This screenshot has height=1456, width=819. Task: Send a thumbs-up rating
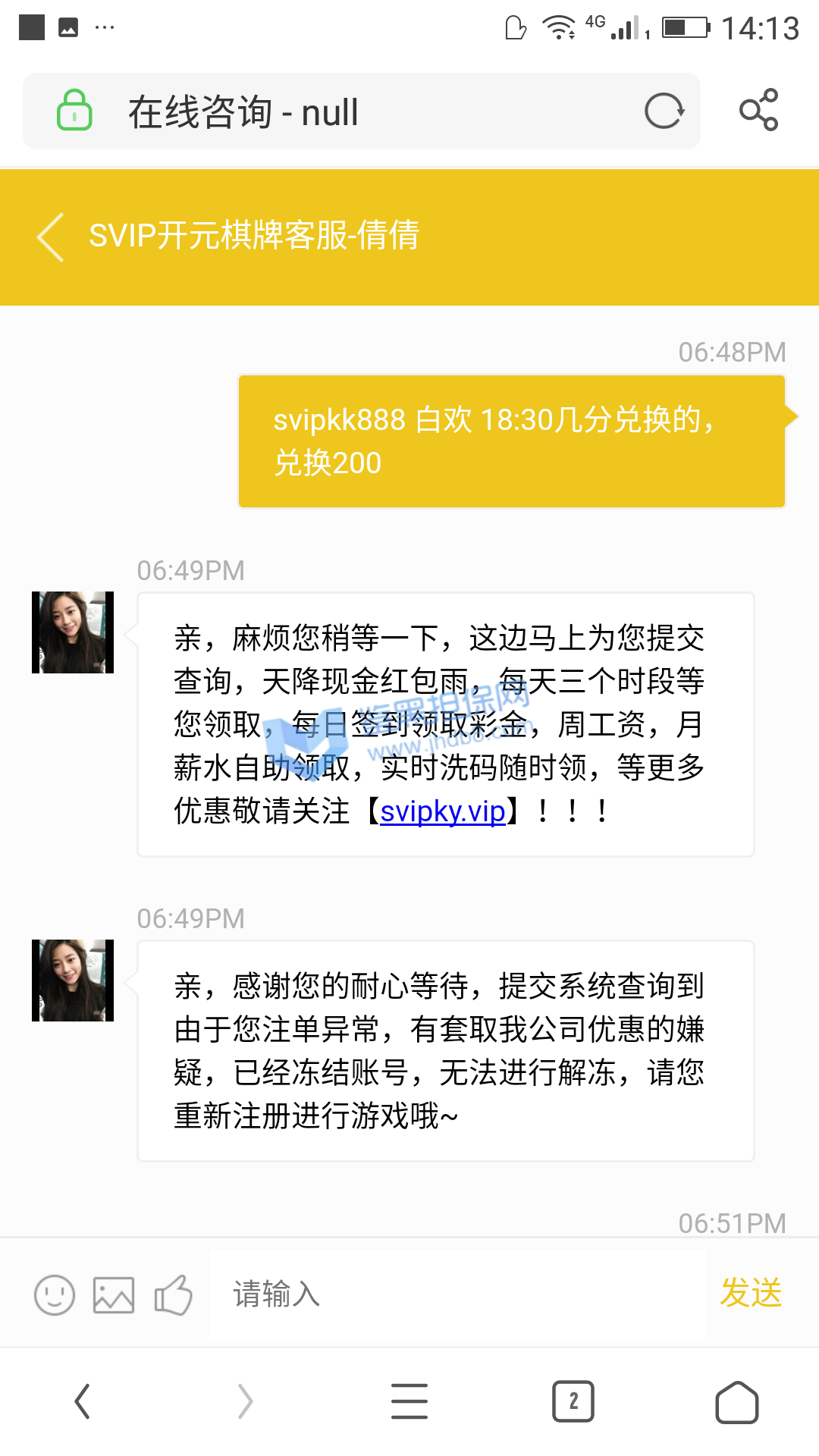point(174,1294)
